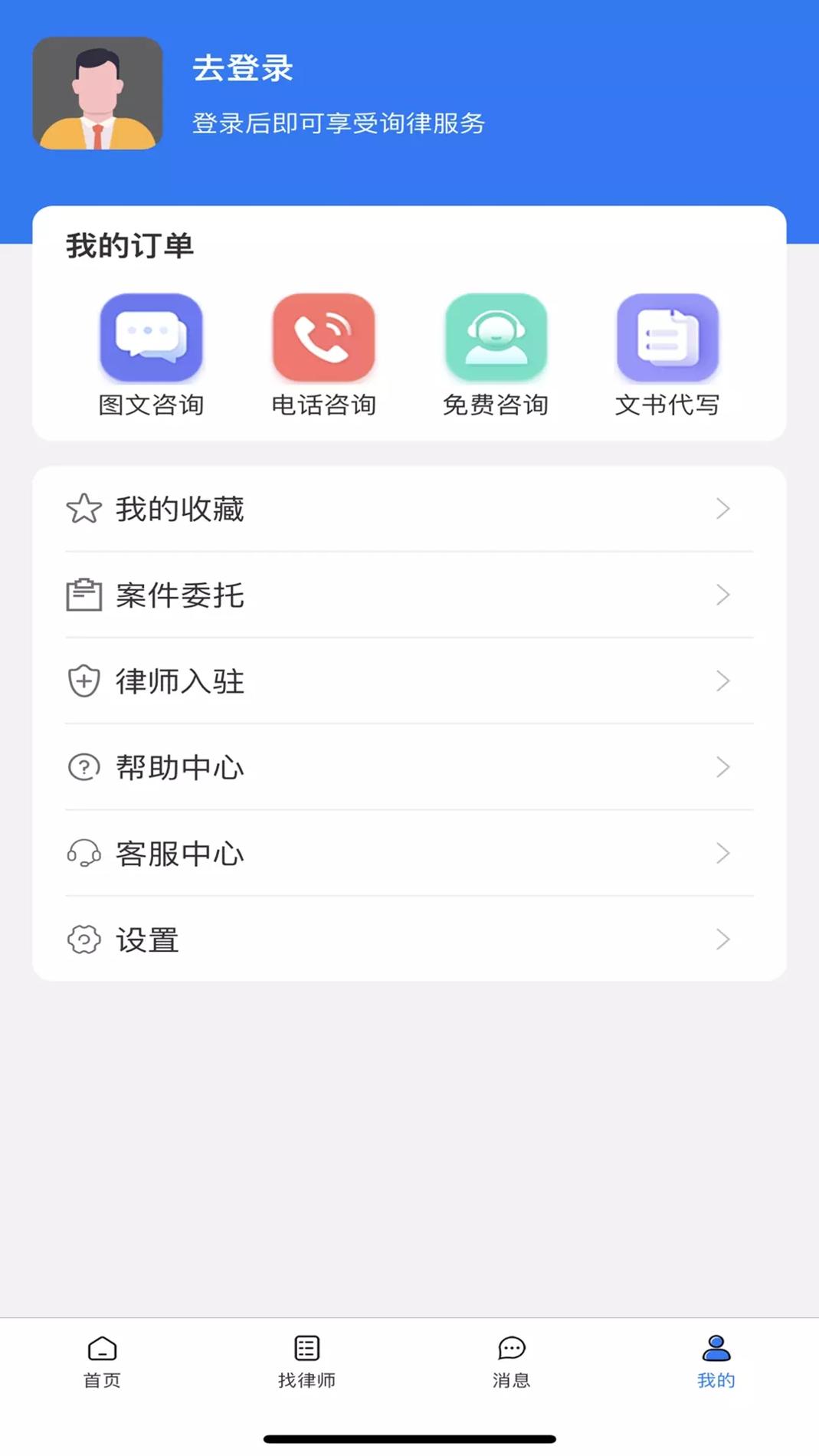The height and width of the screenshot is (1456, 819).
Task: Click the user avatar image
Action: (97, 92)
